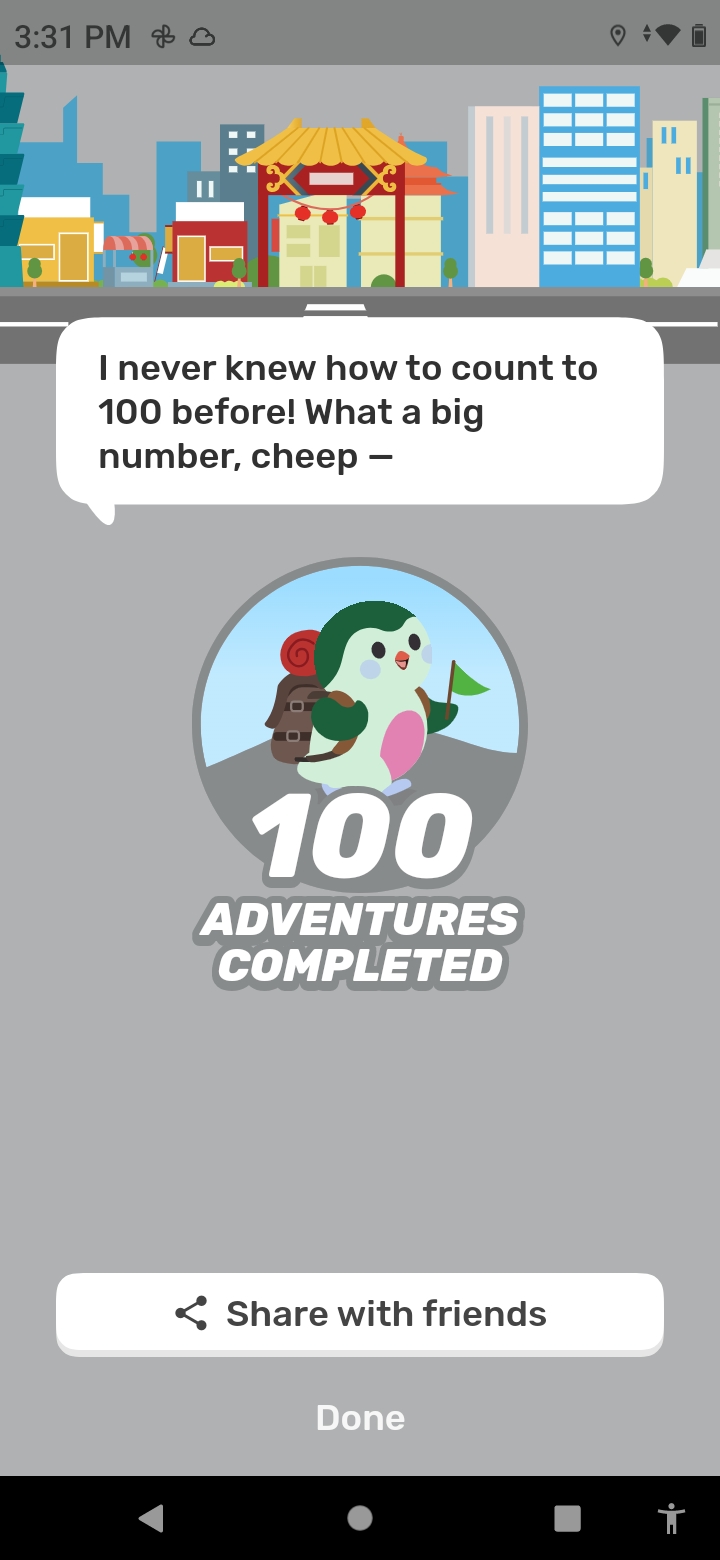The height and width of the screenshot is (1560, 720).
Task: Open the recent apps view
Action: (x=567, y=1518)
